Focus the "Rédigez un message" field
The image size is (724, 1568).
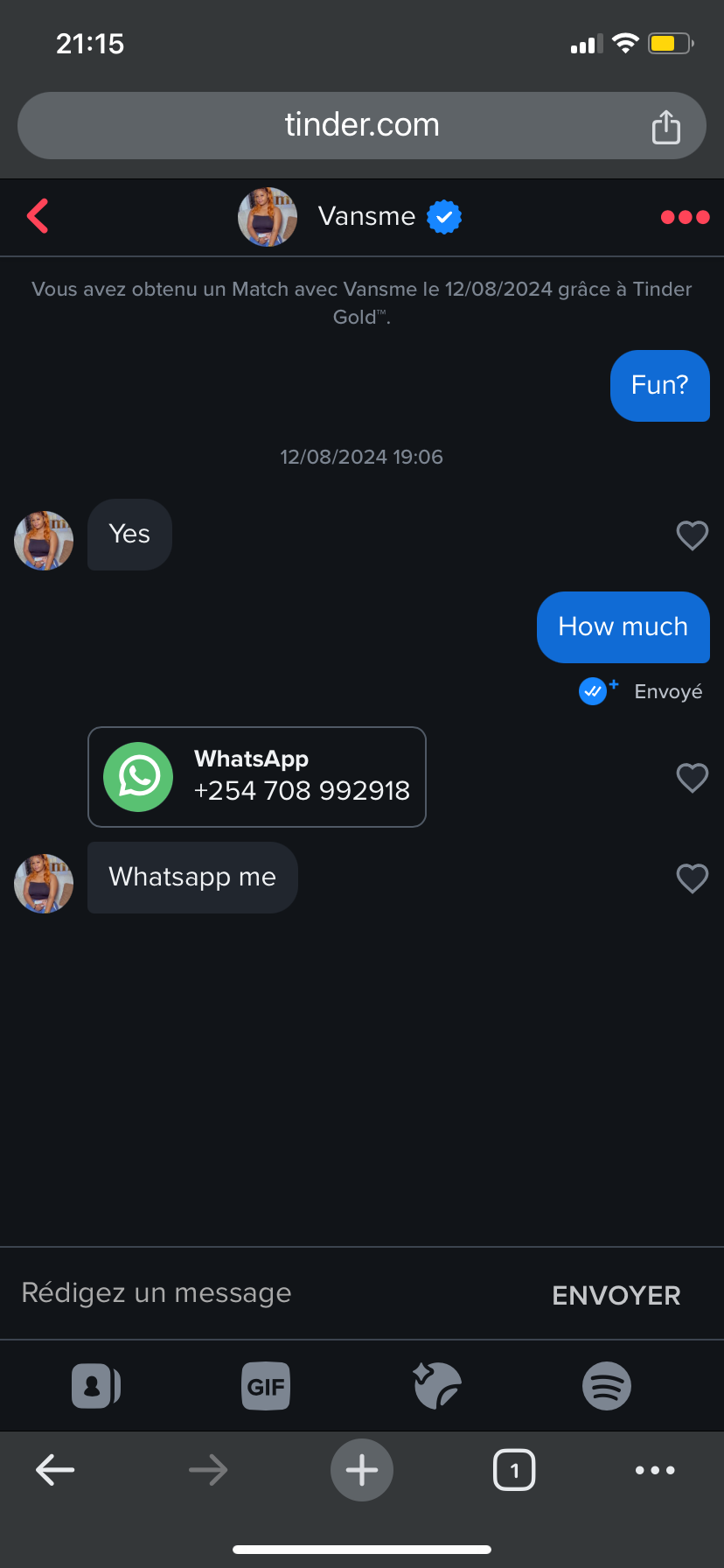tap(262, 1293)
